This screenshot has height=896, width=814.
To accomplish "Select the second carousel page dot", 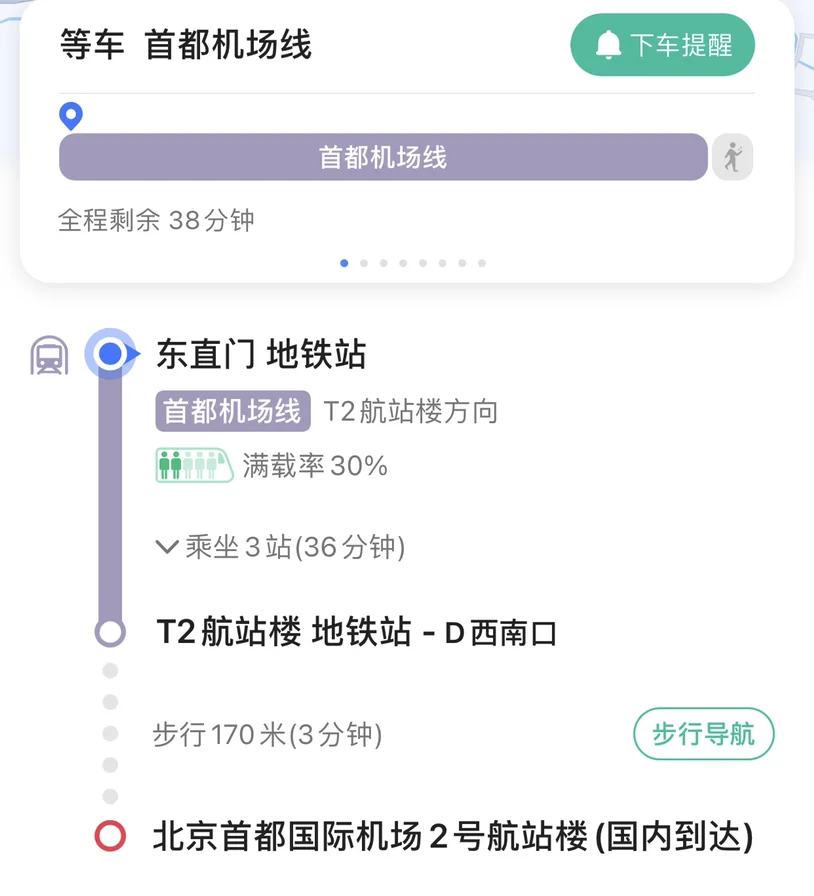I will pyautogui.click(x=364, y=263).
